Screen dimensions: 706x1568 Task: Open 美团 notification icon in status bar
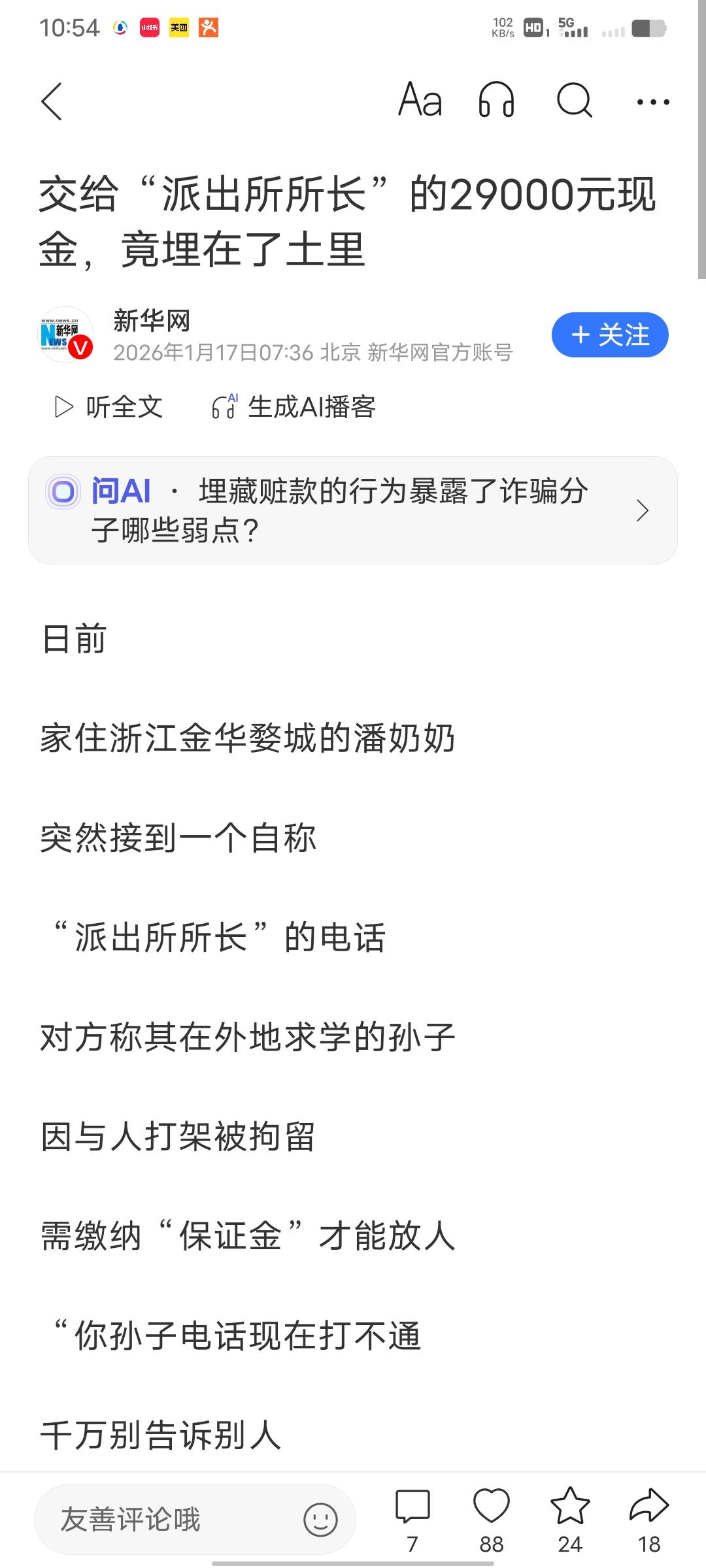click(x=178, y=29)
